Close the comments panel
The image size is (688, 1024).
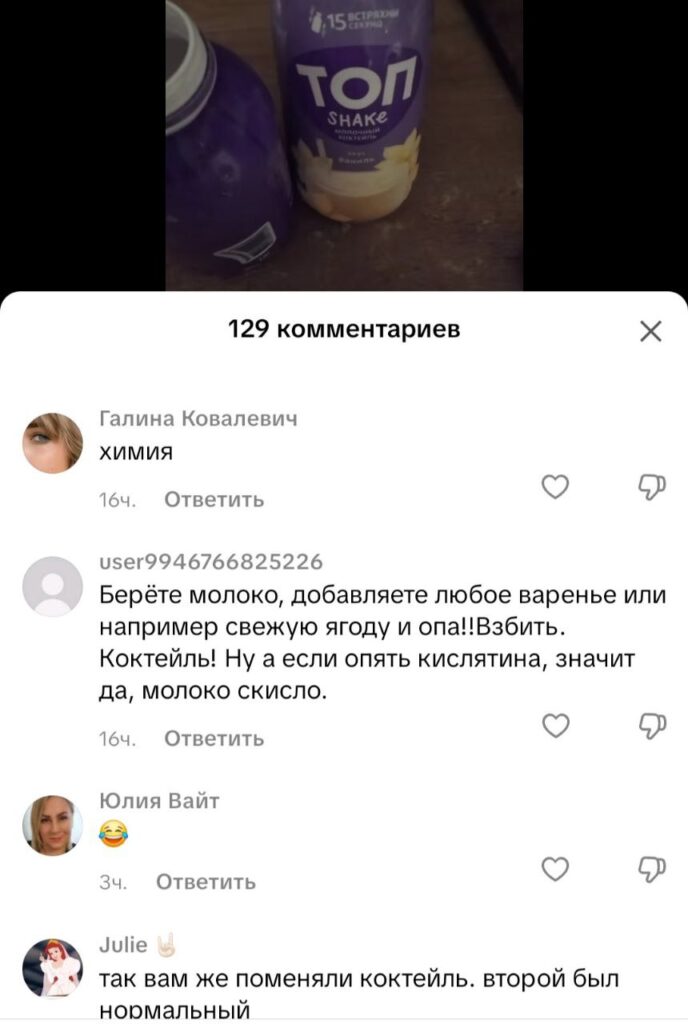pos(650,332)
